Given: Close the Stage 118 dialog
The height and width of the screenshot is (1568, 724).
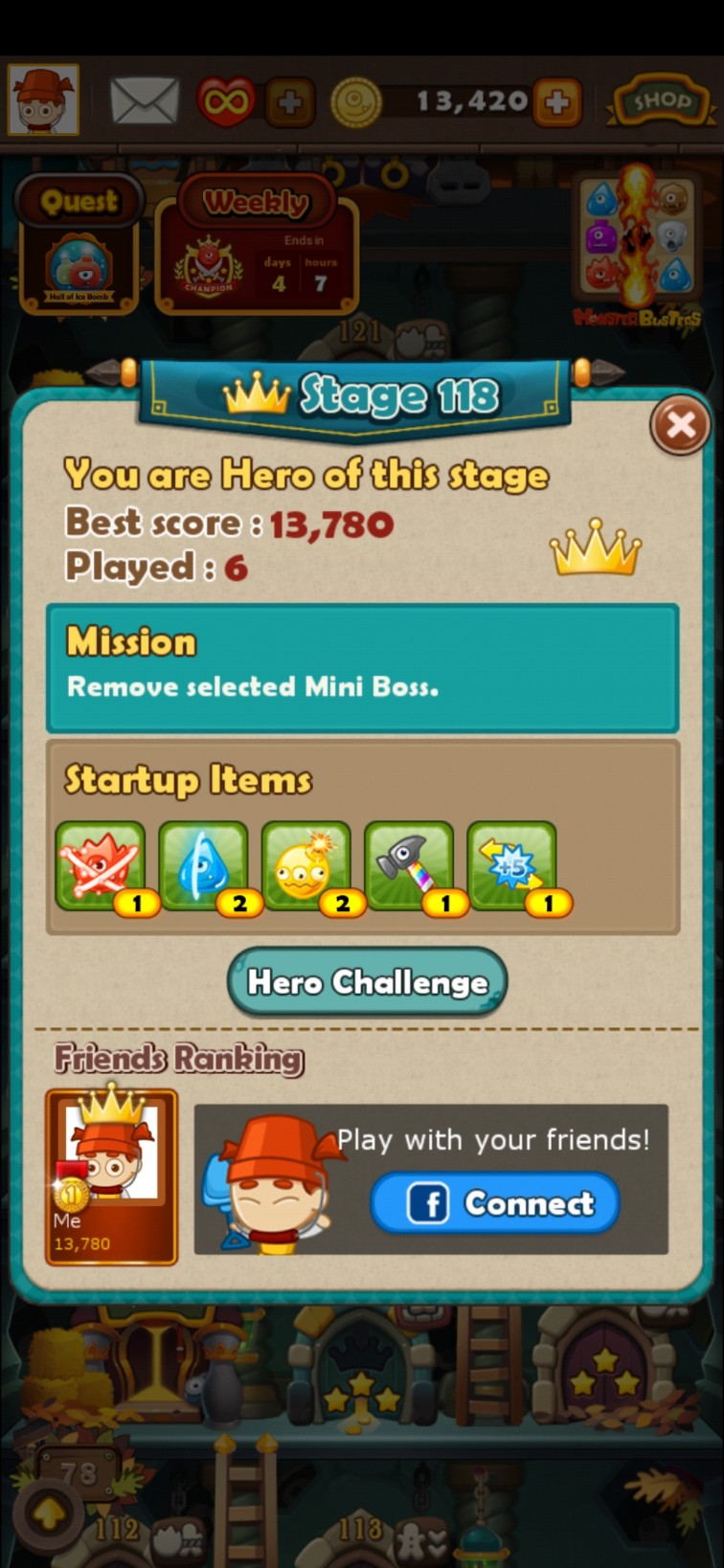Looking at the screenshot, I should pos(680,425).
